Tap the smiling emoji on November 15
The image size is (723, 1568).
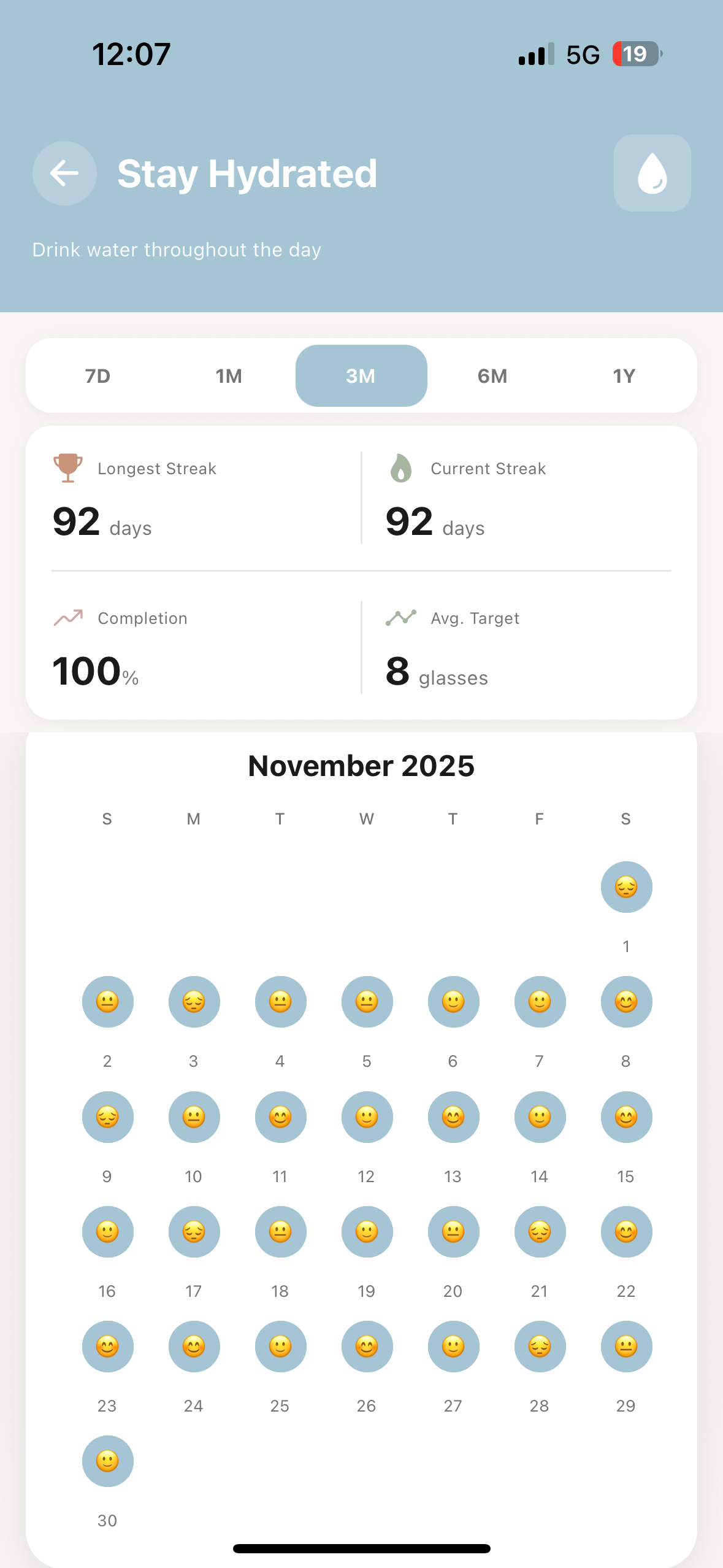[626, 1117]
